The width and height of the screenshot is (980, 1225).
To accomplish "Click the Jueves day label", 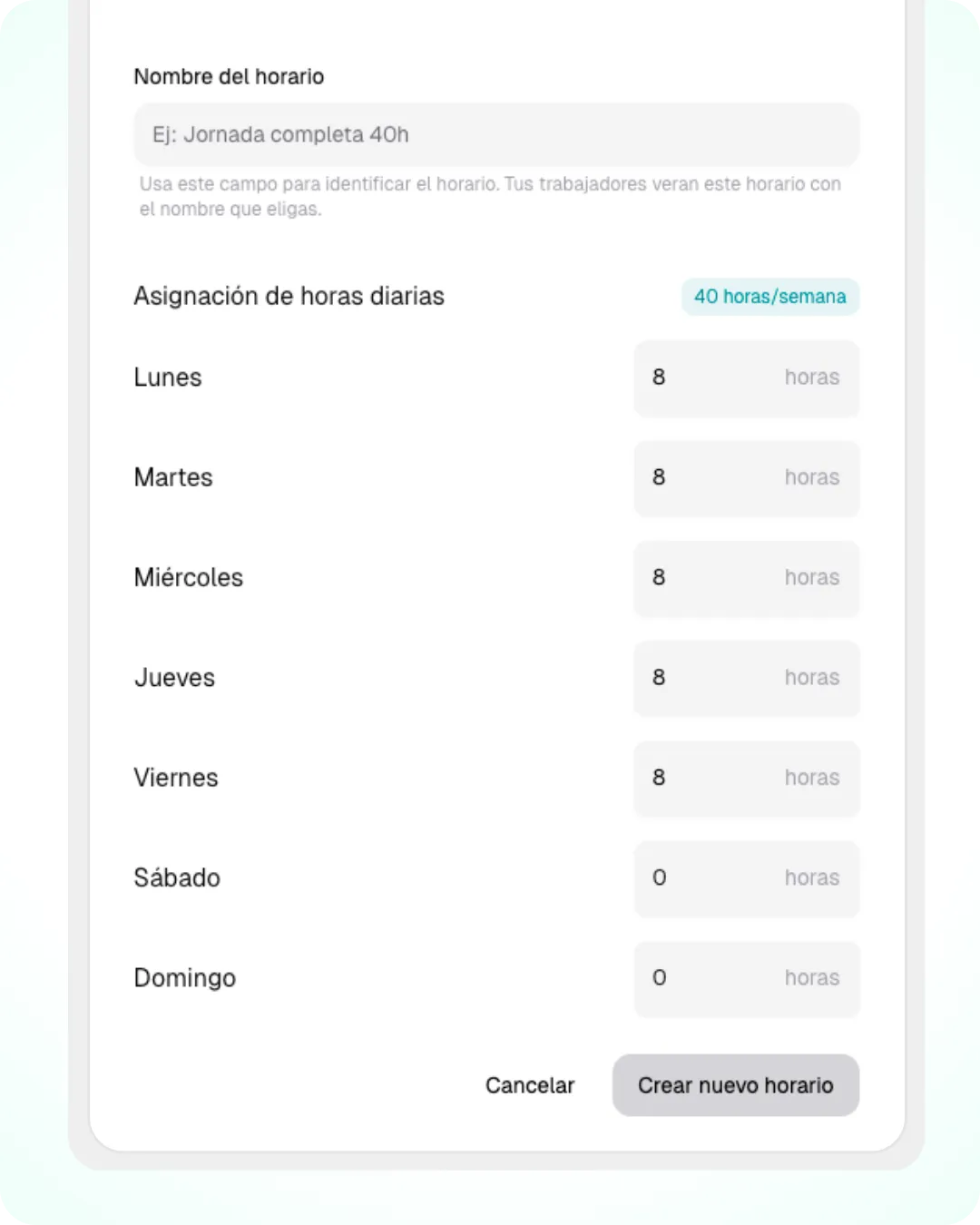I will (174, 678).
